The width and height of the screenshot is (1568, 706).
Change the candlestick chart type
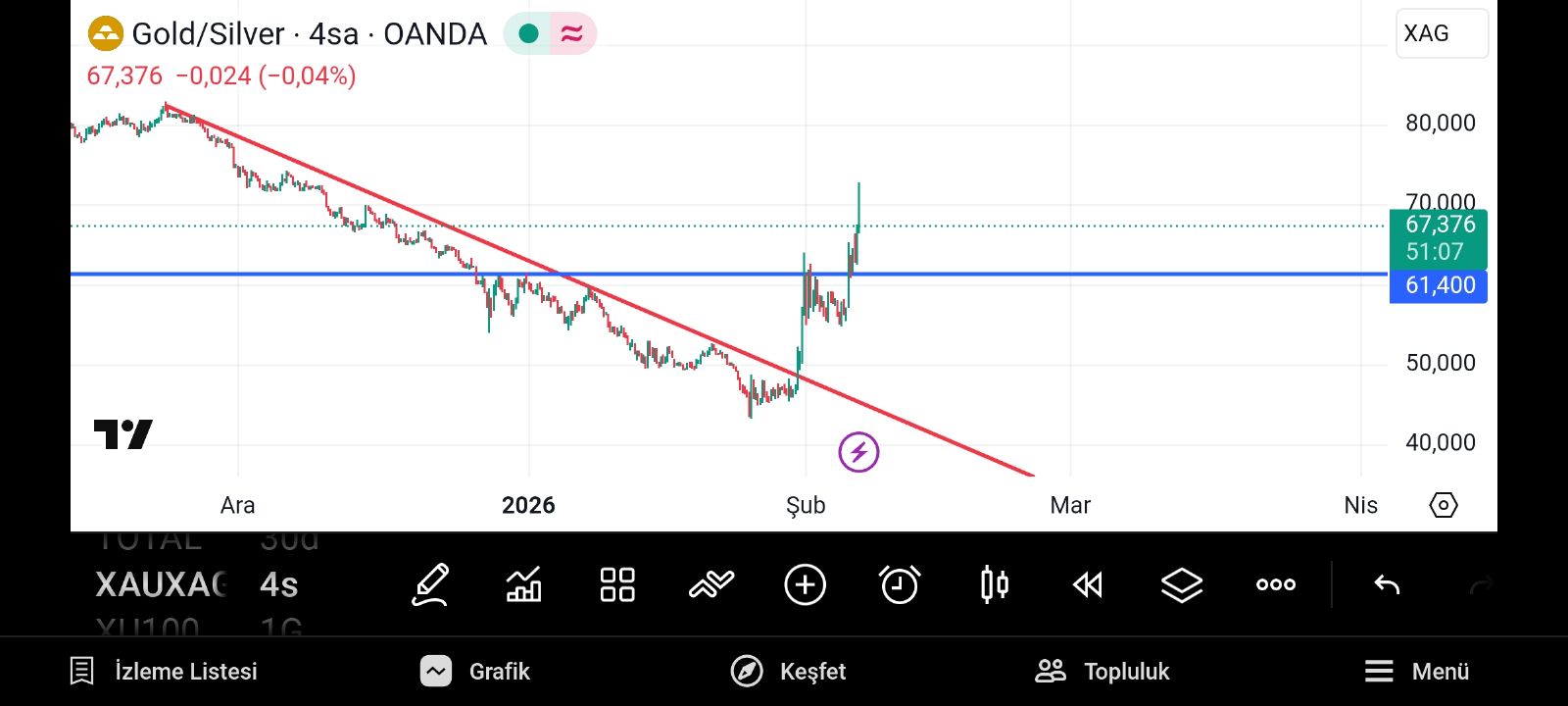coord(994,585)
